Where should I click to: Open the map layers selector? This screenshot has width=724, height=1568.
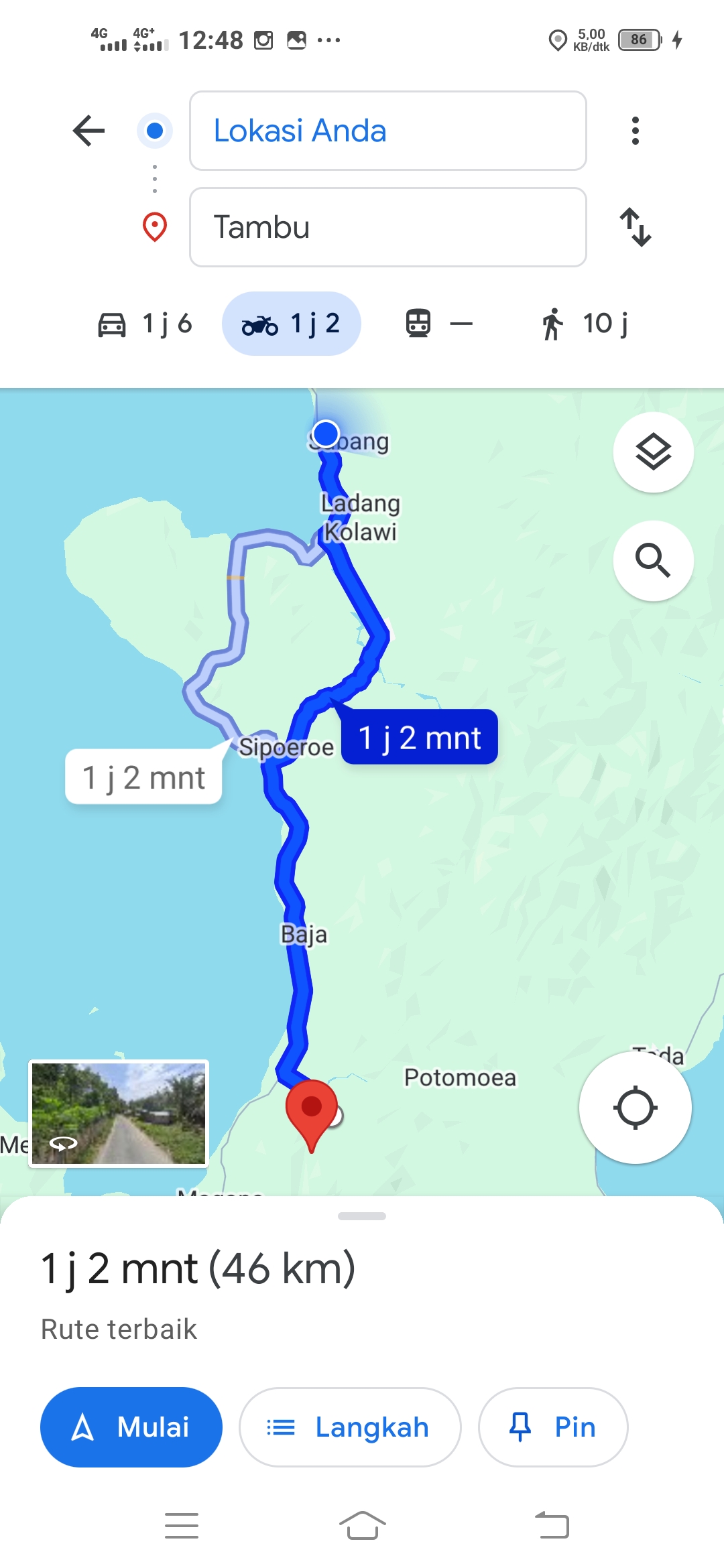(x=654, y=452)
